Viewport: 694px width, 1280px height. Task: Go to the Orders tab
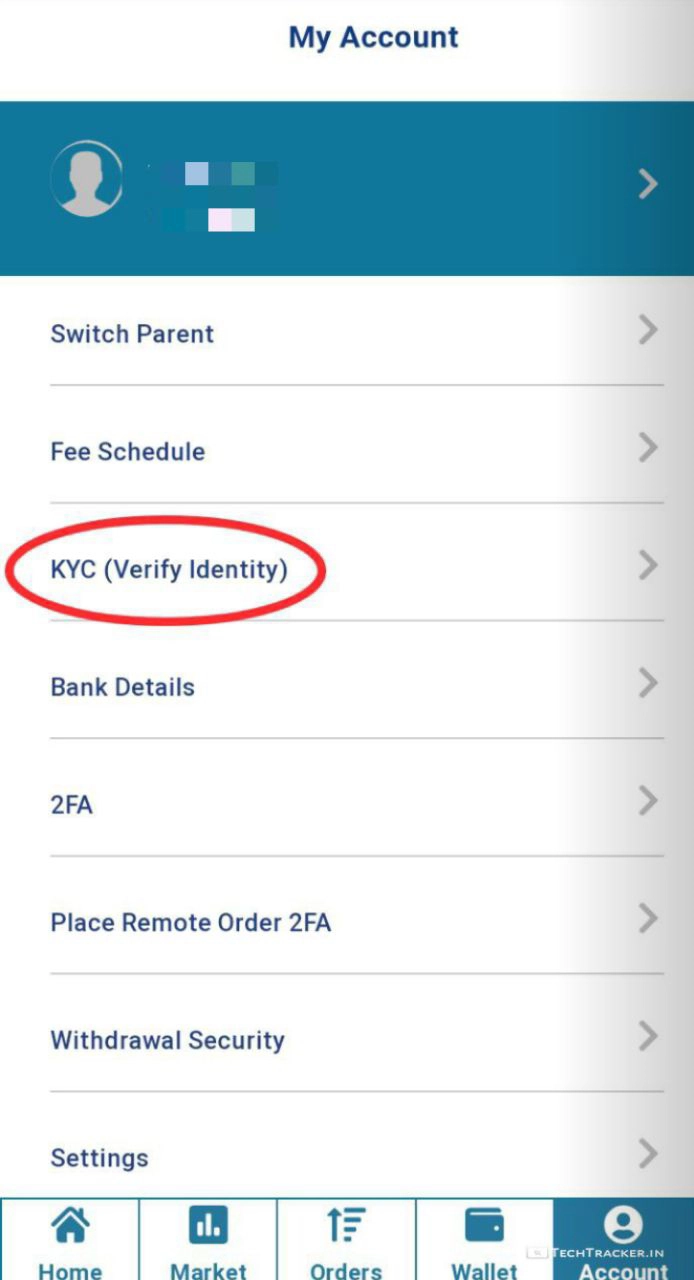[346, 1241]
